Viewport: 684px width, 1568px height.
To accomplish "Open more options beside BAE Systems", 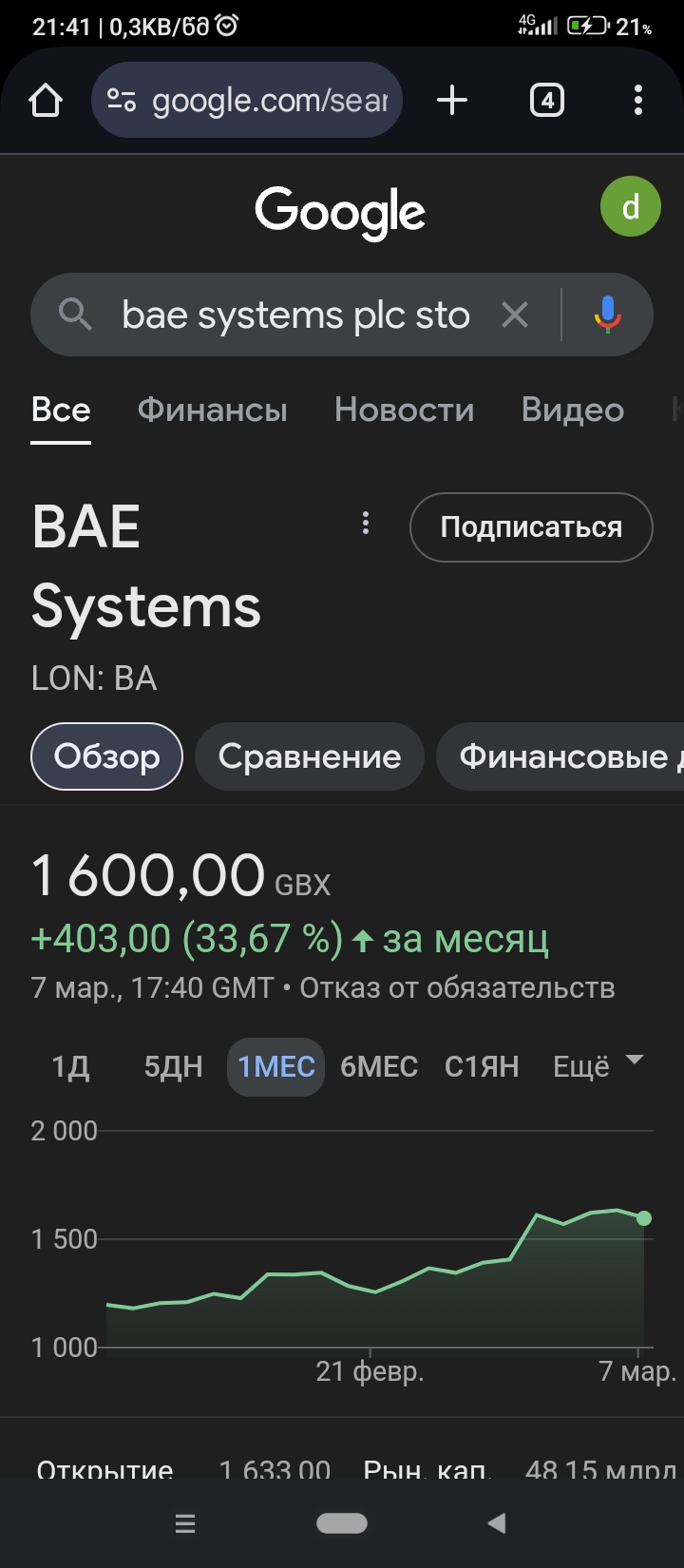I will click(x=366, y=524).
